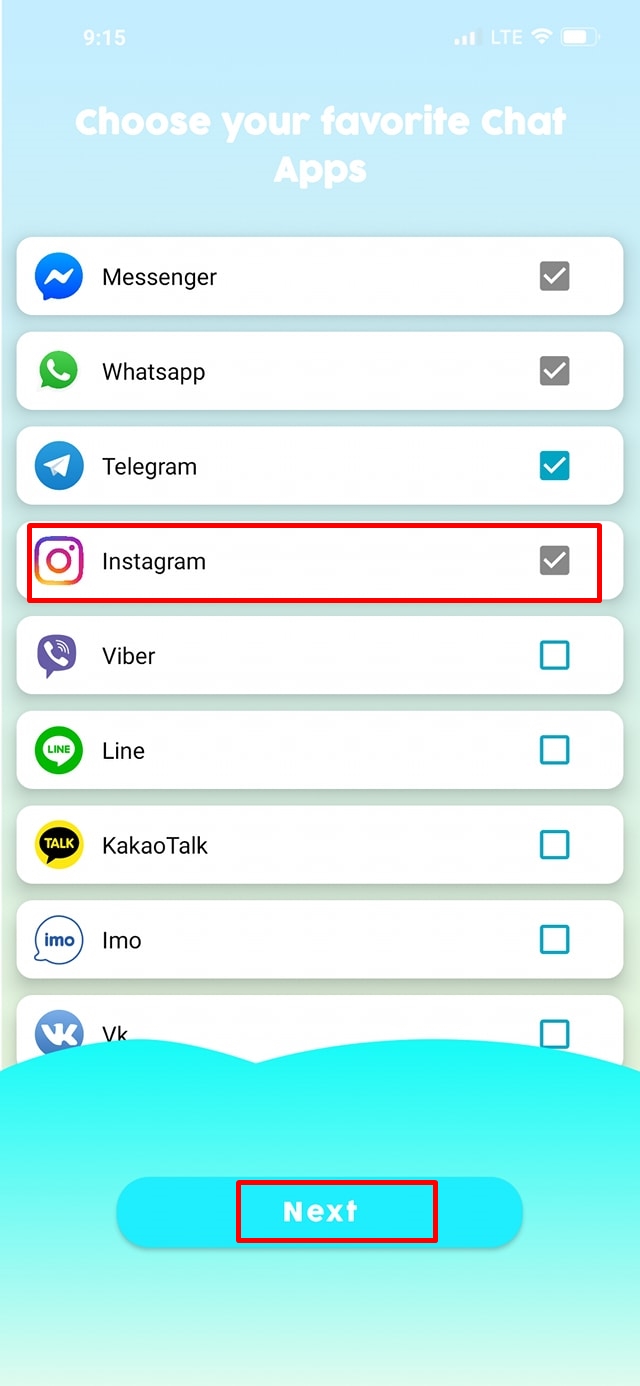Select the Vk checkbox
Screen dimensions: 640x1386
(554, 1033)
